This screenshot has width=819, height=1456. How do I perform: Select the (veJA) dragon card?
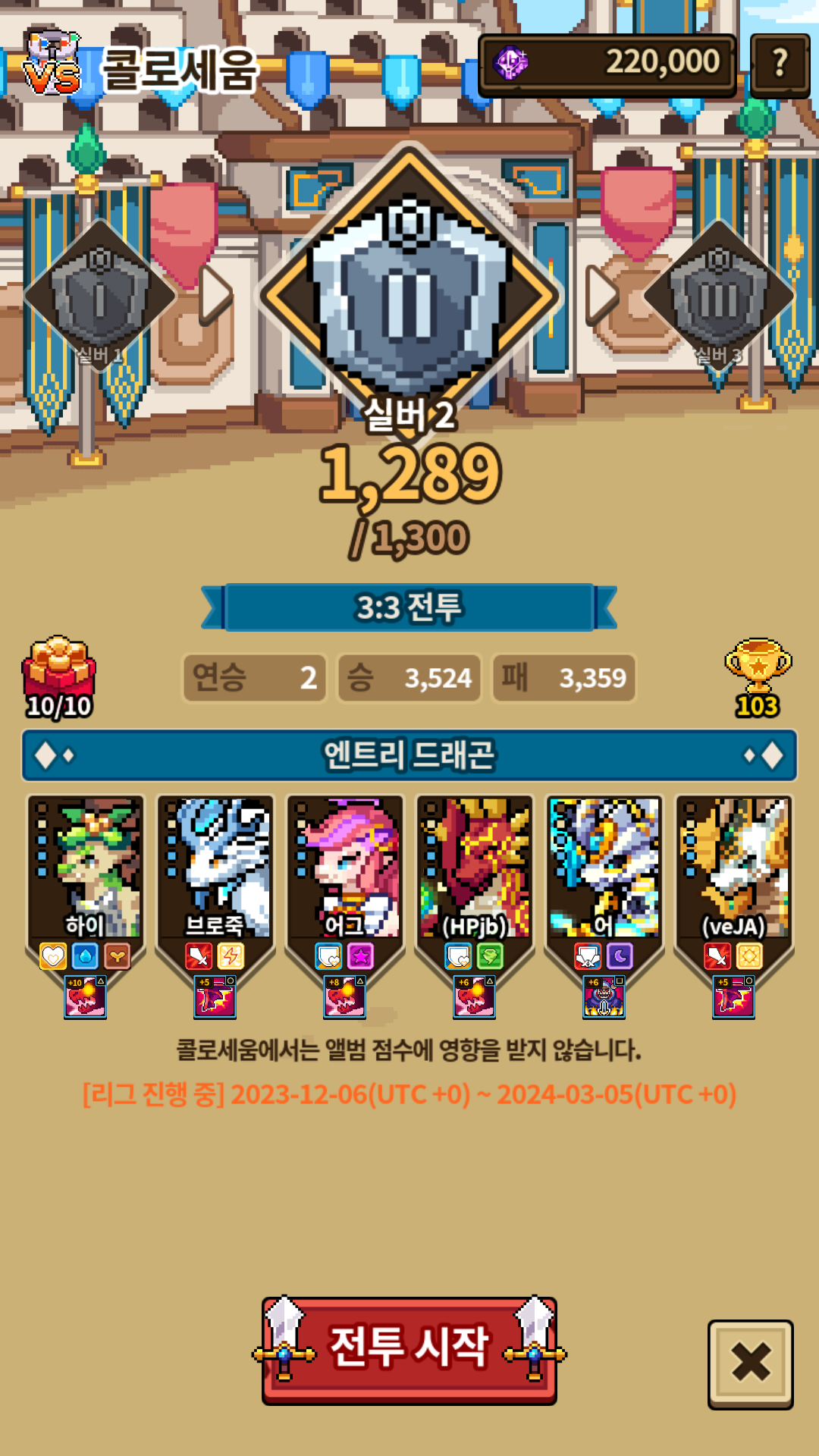[x=734, y=906]
